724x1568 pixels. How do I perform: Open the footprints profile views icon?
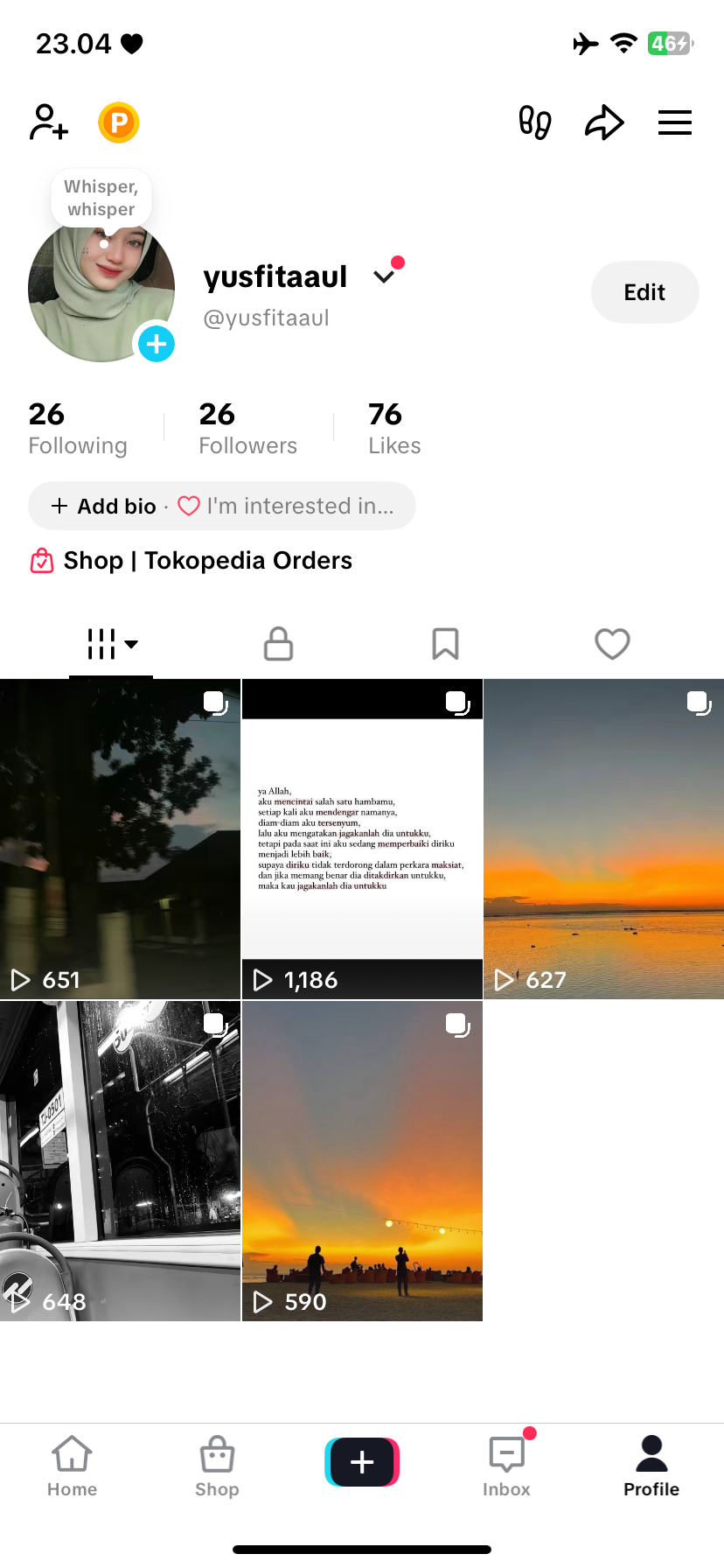535,122
